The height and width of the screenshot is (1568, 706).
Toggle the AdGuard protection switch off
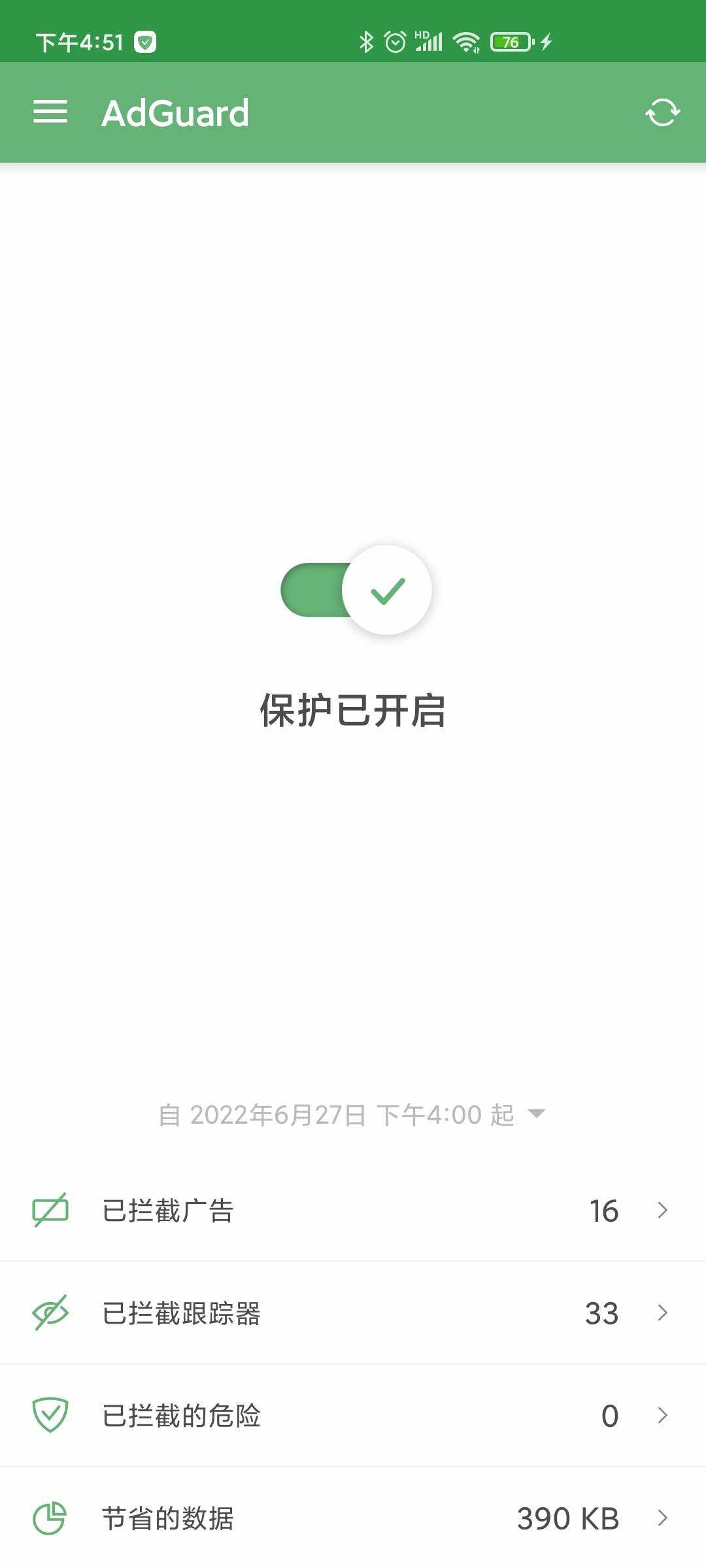[x=356, y=590]
